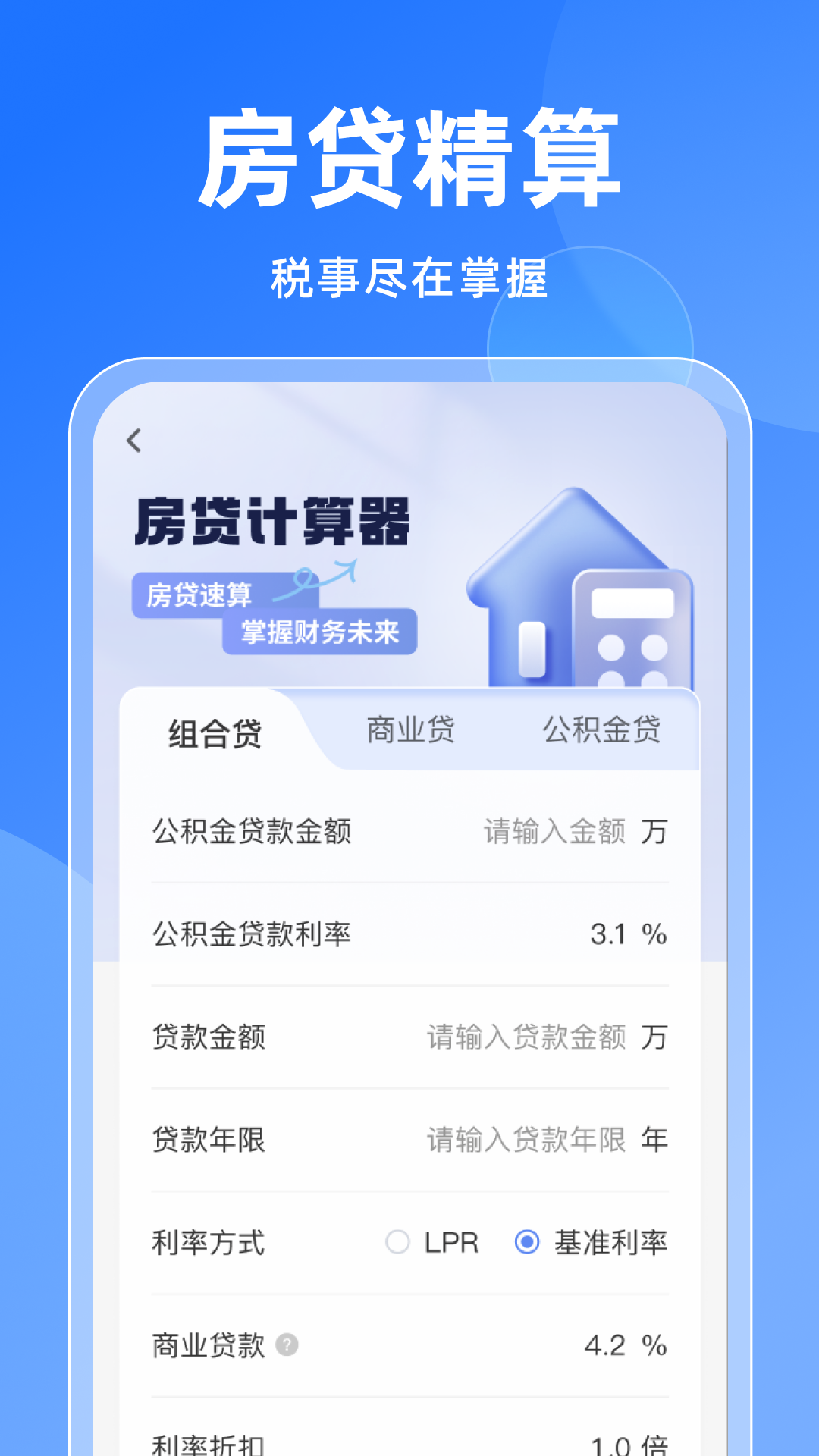
Task: Click the 贷款金额 input field
Action: tap(531, 1038)
